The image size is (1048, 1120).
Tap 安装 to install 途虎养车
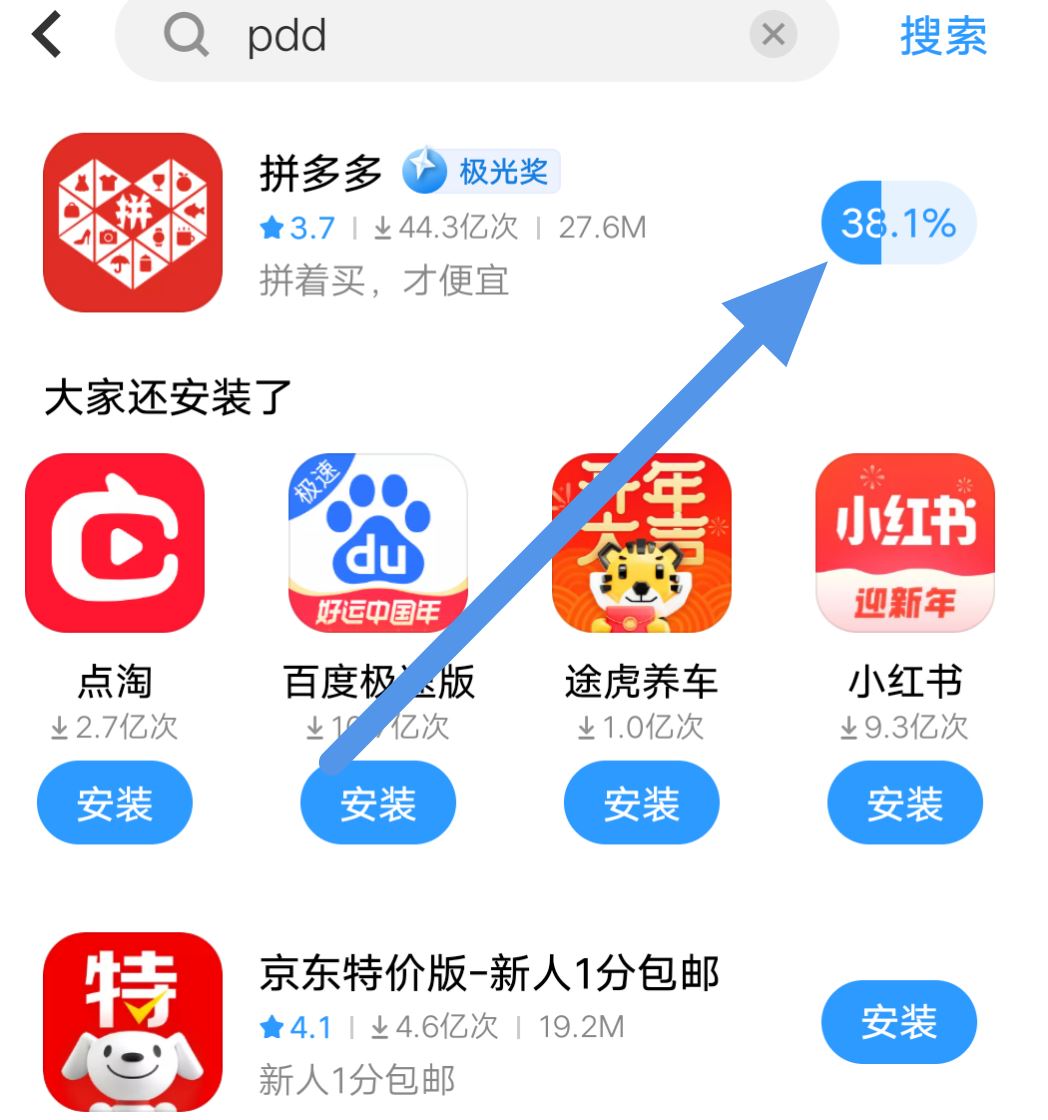point(641,801)
